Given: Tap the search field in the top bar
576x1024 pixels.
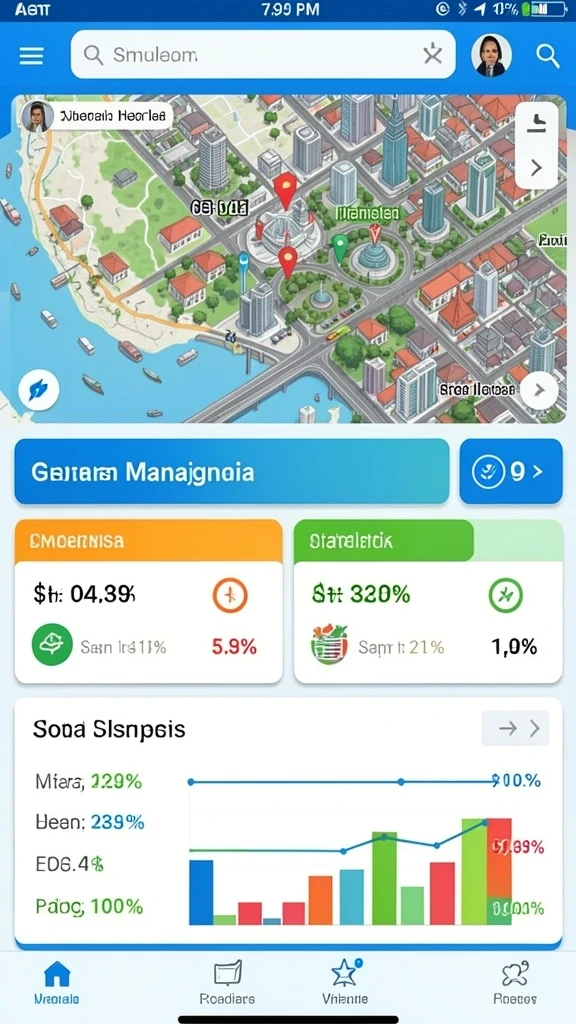Looking at the screenshot, I should pyautogui.click(x=263, y=55).
